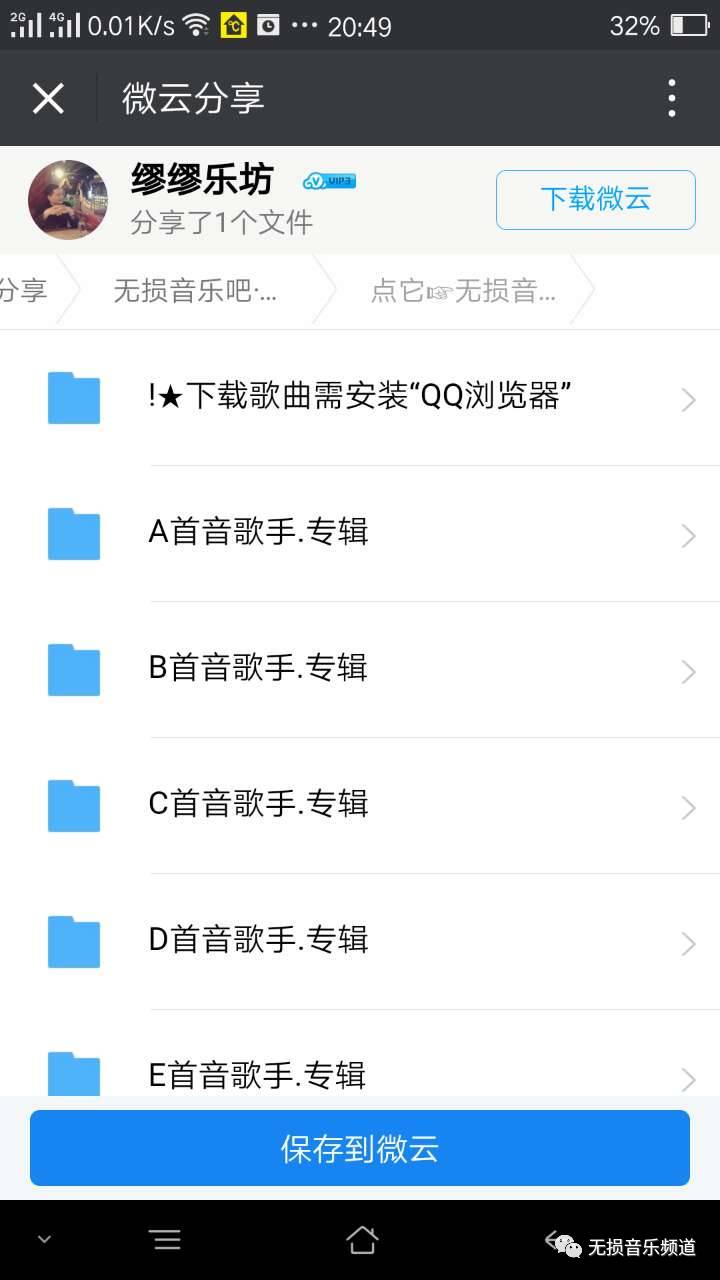720x1280 pixels.
Task: Tap the 下载微云 button
Action: (x=595, y=199)
